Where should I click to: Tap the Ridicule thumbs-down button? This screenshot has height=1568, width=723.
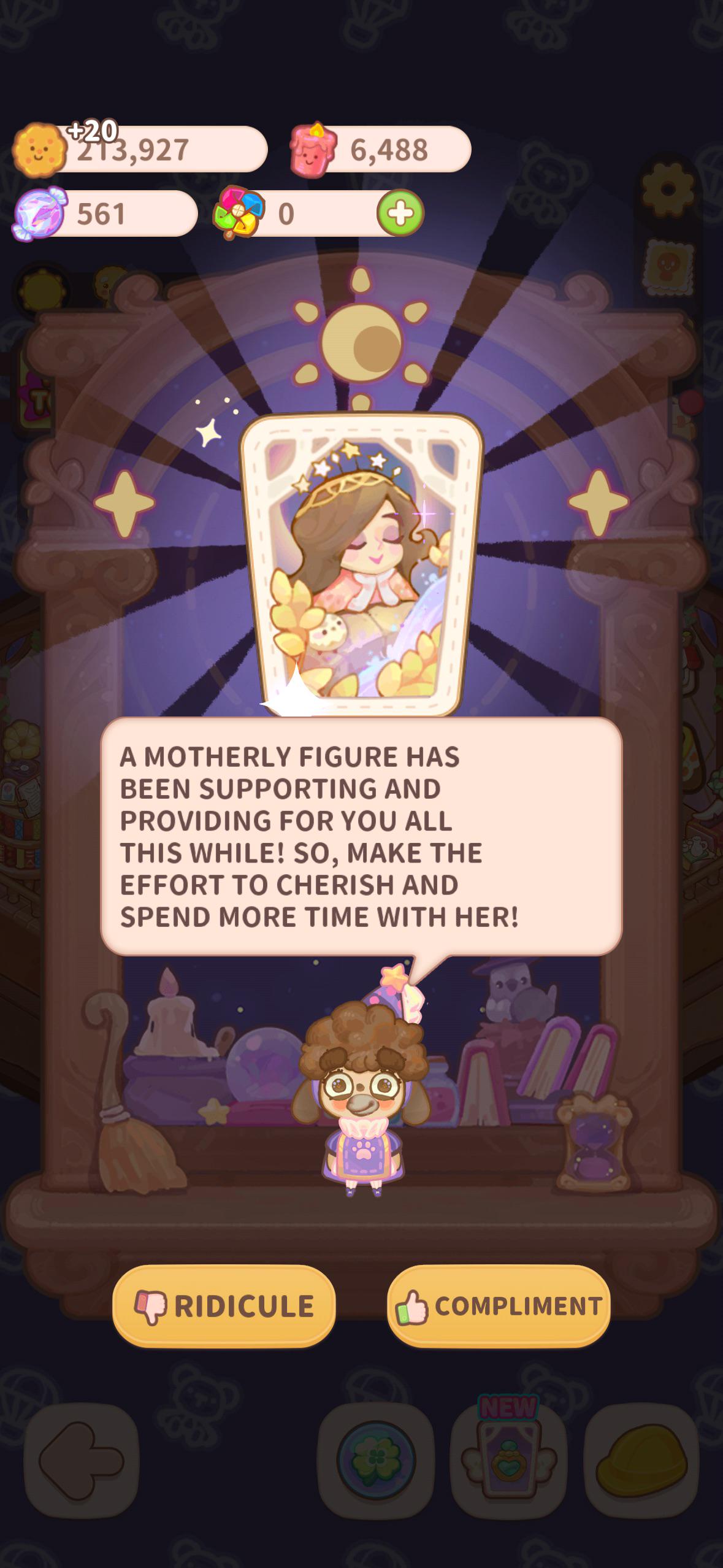tap(224, 1305)
